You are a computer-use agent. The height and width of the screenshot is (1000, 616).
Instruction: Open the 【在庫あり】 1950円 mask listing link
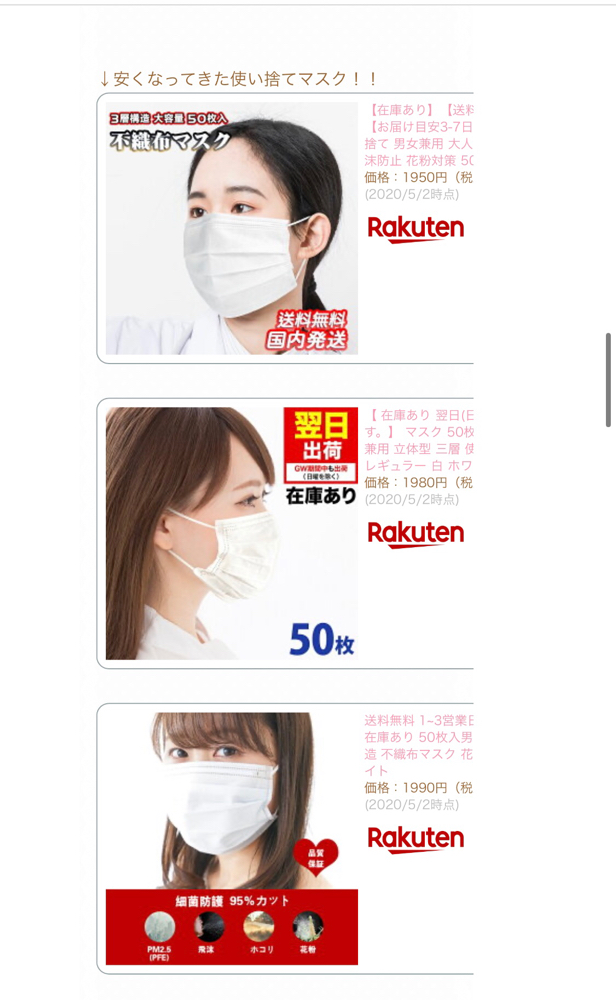[x=419, y=135]
